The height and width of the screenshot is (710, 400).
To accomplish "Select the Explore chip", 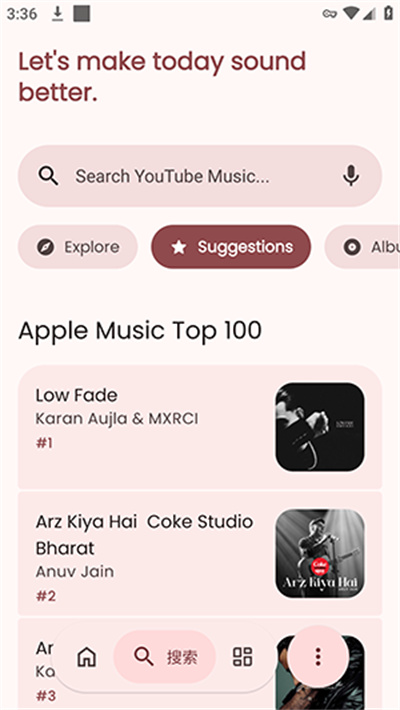I will pos(77,247).
